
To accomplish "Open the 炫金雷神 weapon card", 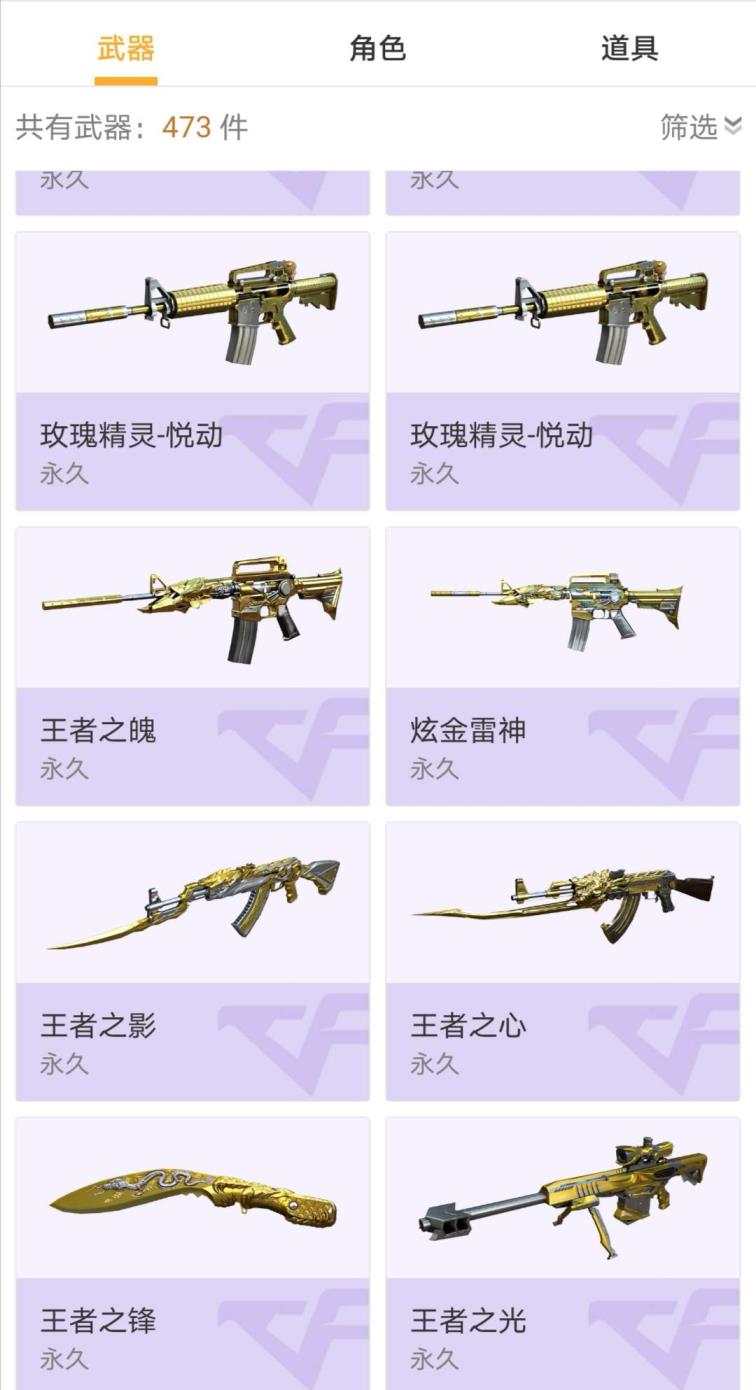I will tap(562, 665).
